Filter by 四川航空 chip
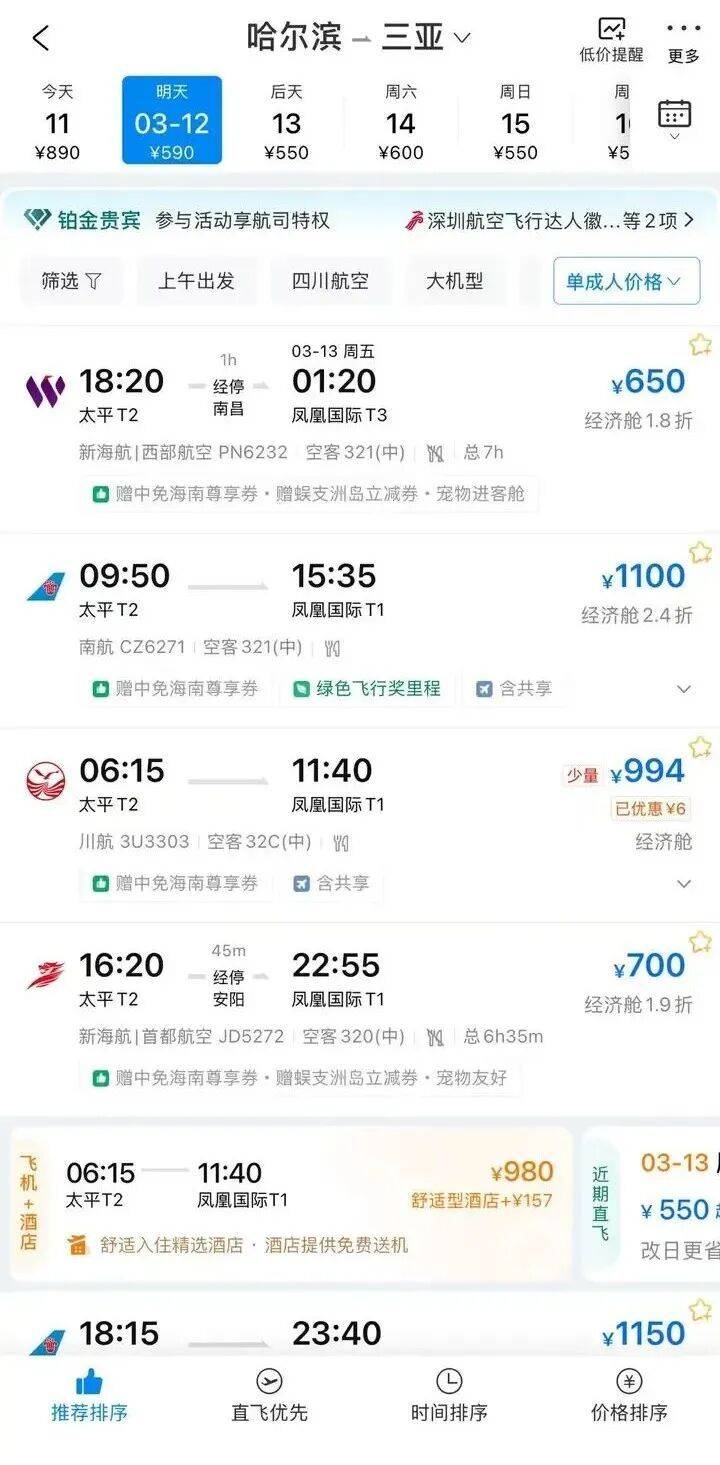The image size is (720, 1465). pos(330,281)
